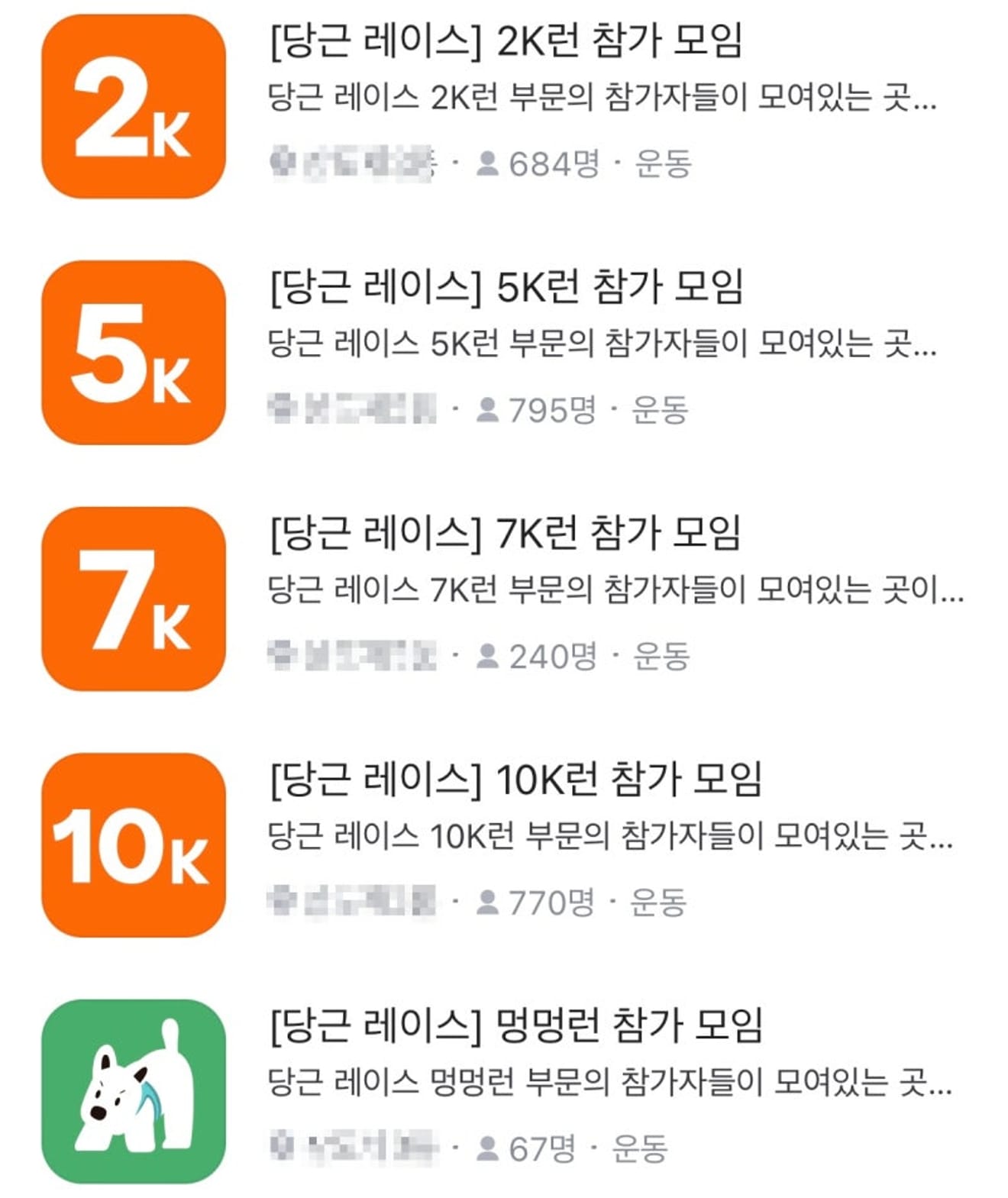Open the 5K런 참가 모임 group
This screenshot has height=1198, width=1008.
pos(505,287)
